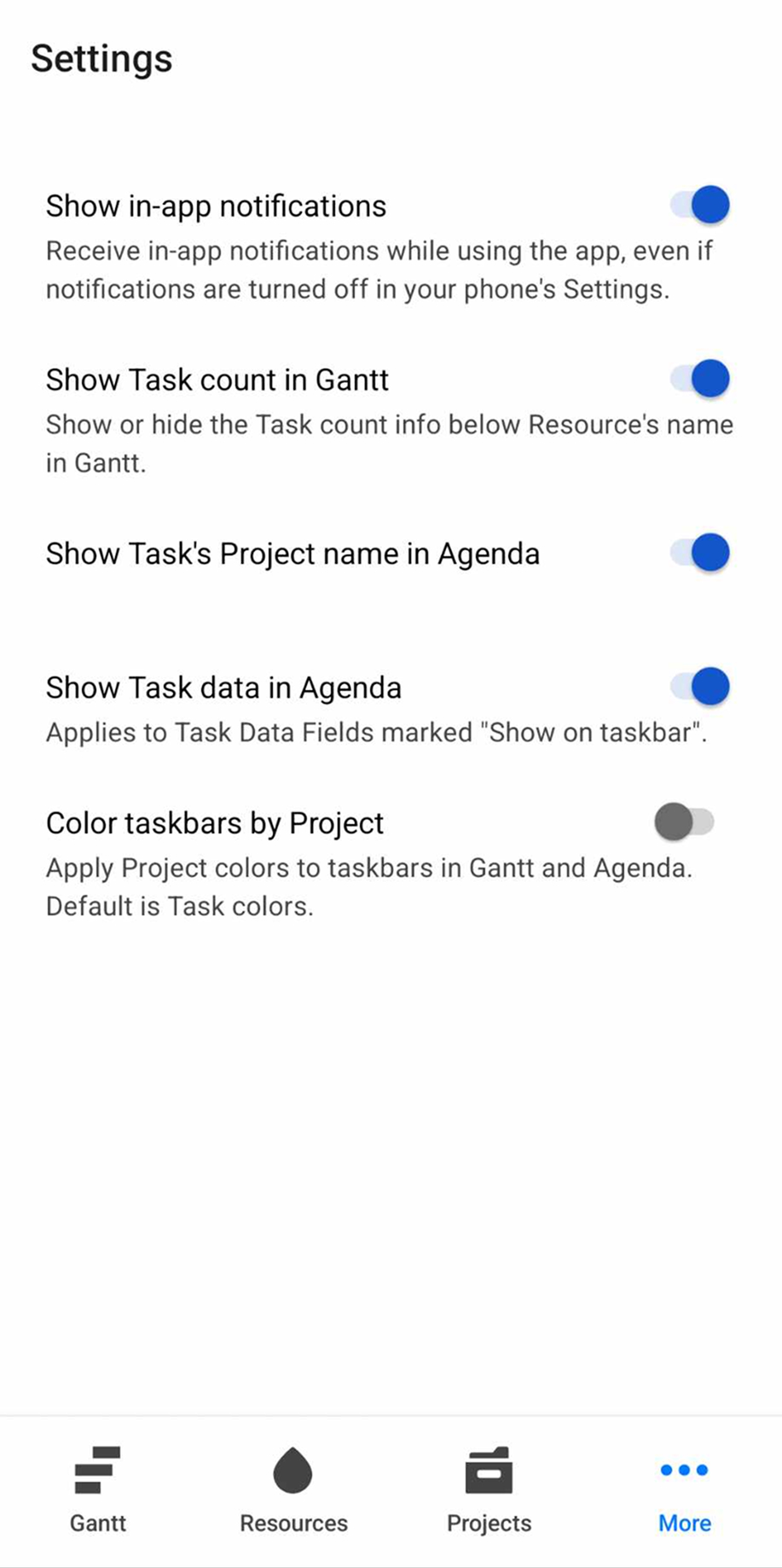This screenshot has width=782, height=1568.
Task: Switch to the Resources tab
Action: (293, 1490)
